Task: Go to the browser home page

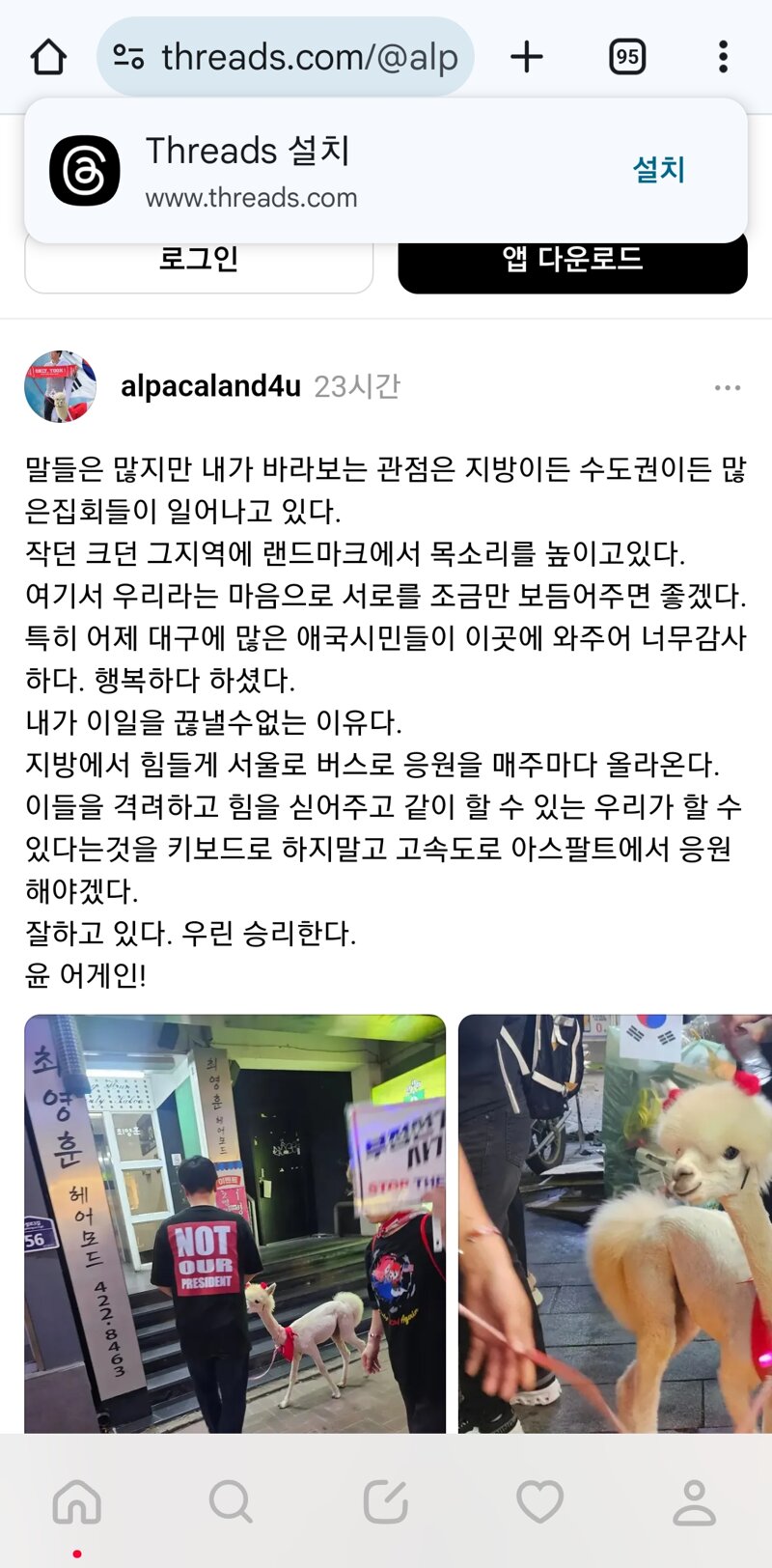Action: [x=48, y=57]
